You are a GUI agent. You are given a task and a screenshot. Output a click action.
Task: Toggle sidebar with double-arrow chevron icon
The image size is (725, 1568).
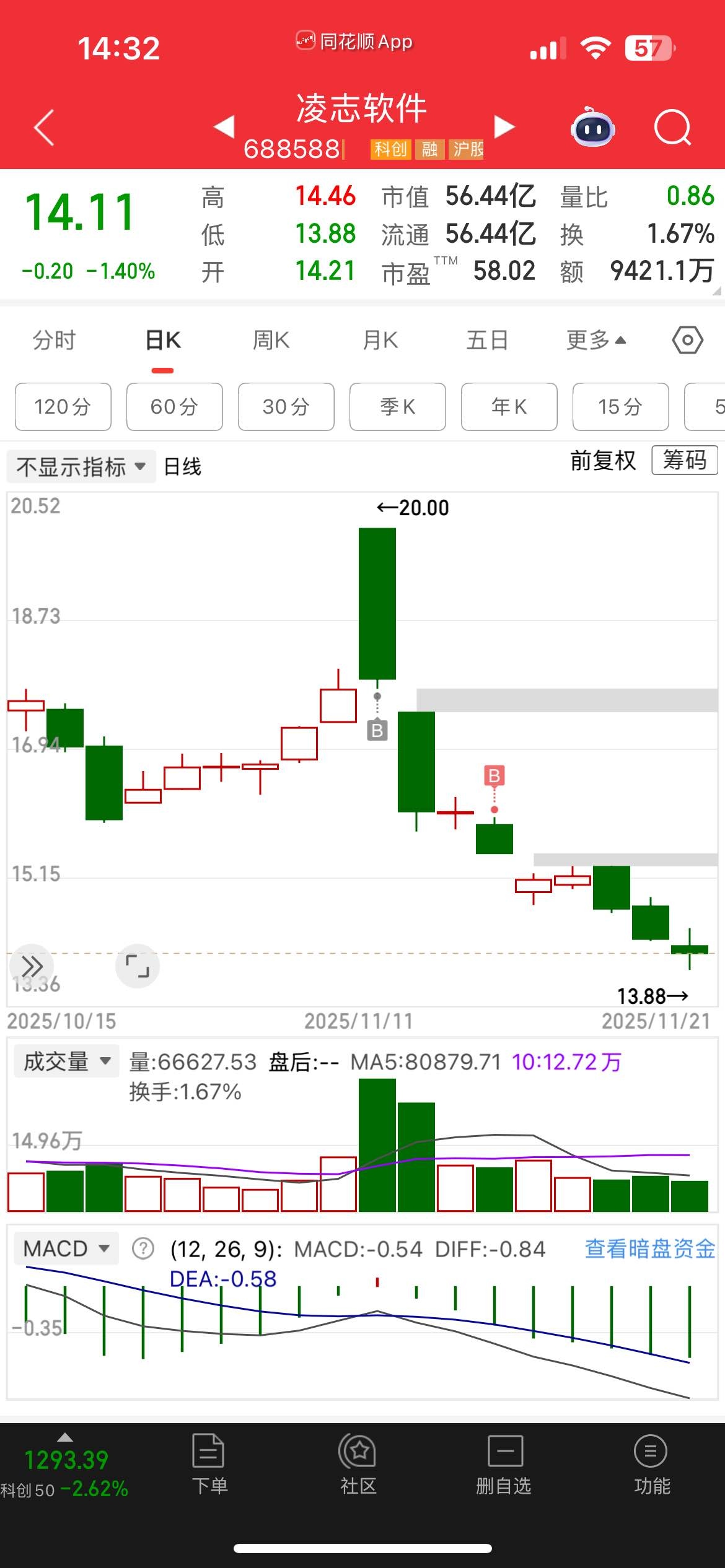(x=32, y=966)
